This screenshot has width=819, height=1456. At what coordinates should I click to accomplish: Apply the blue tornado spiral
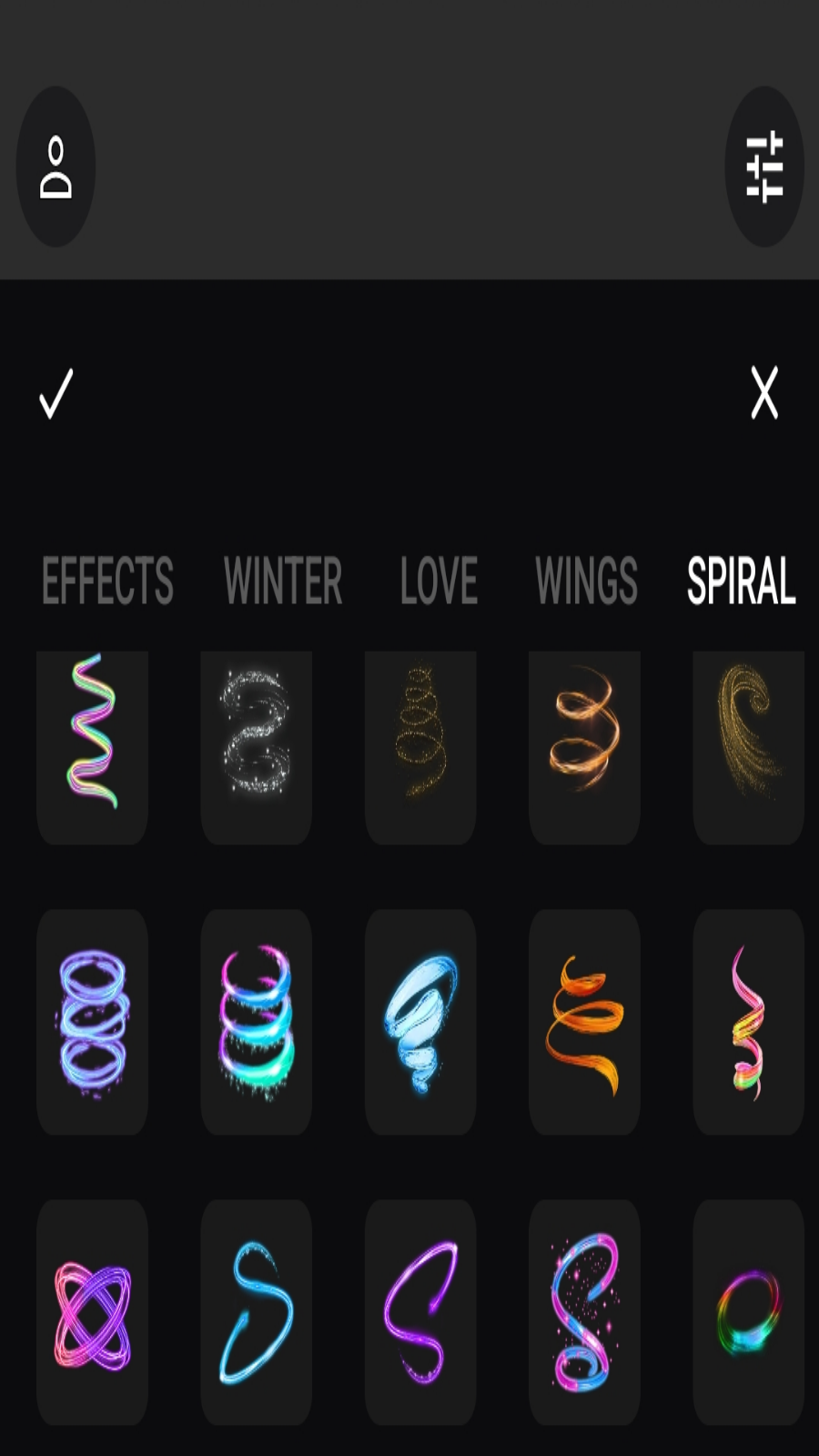click(x=420, y=1022)
